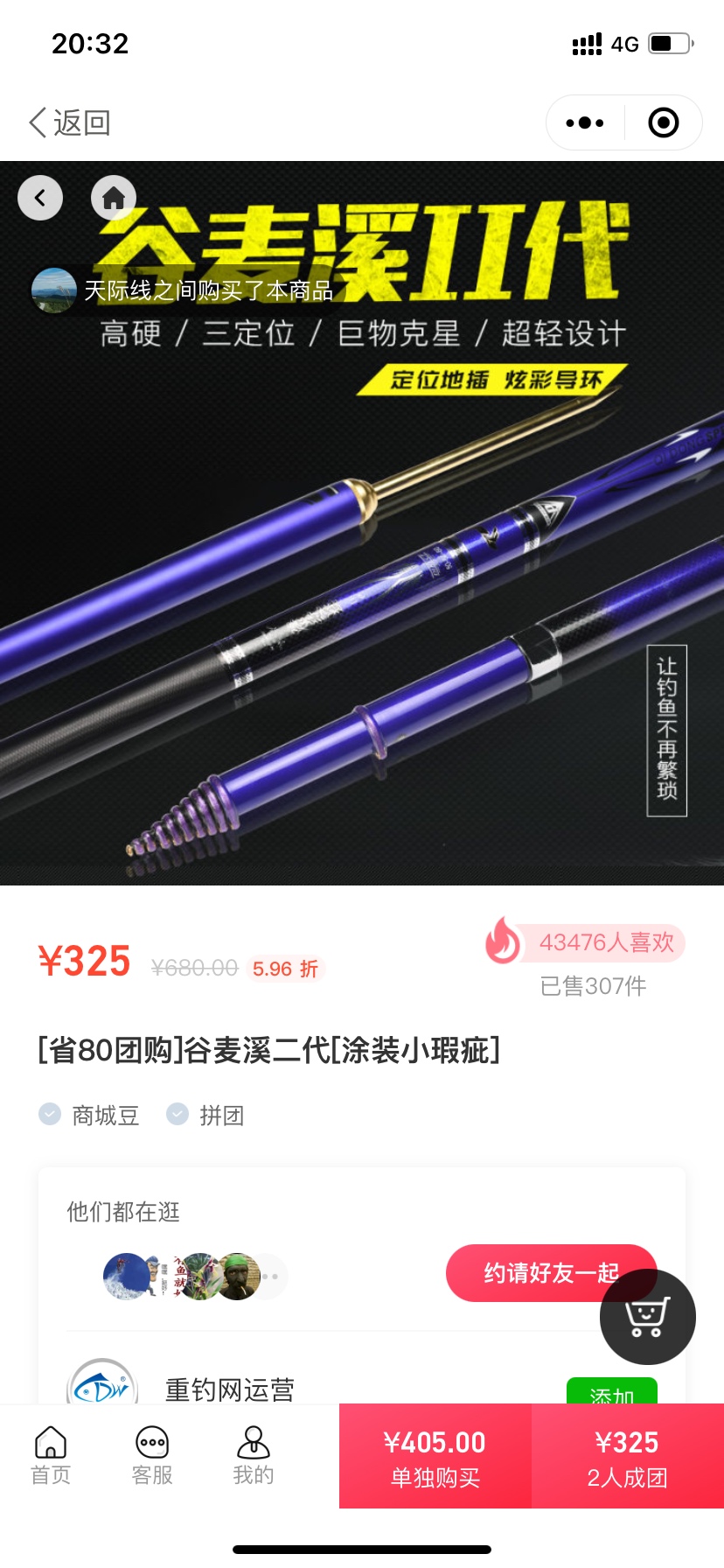The height and width of the screenshot is (1568, 724).
Task: Tap the back arrow over the product image
Action: 40,198
